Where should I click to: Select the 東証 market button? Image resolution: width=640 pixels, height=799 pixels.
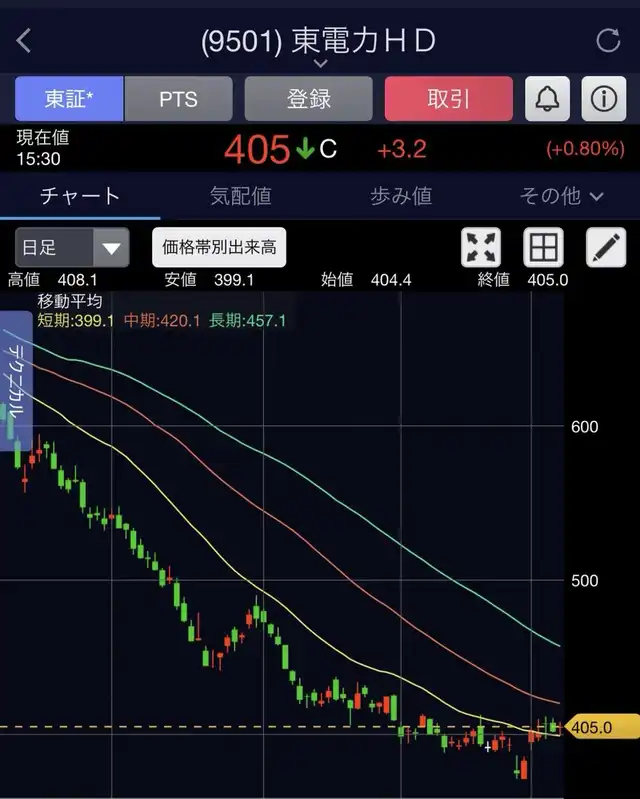(69, 99)
